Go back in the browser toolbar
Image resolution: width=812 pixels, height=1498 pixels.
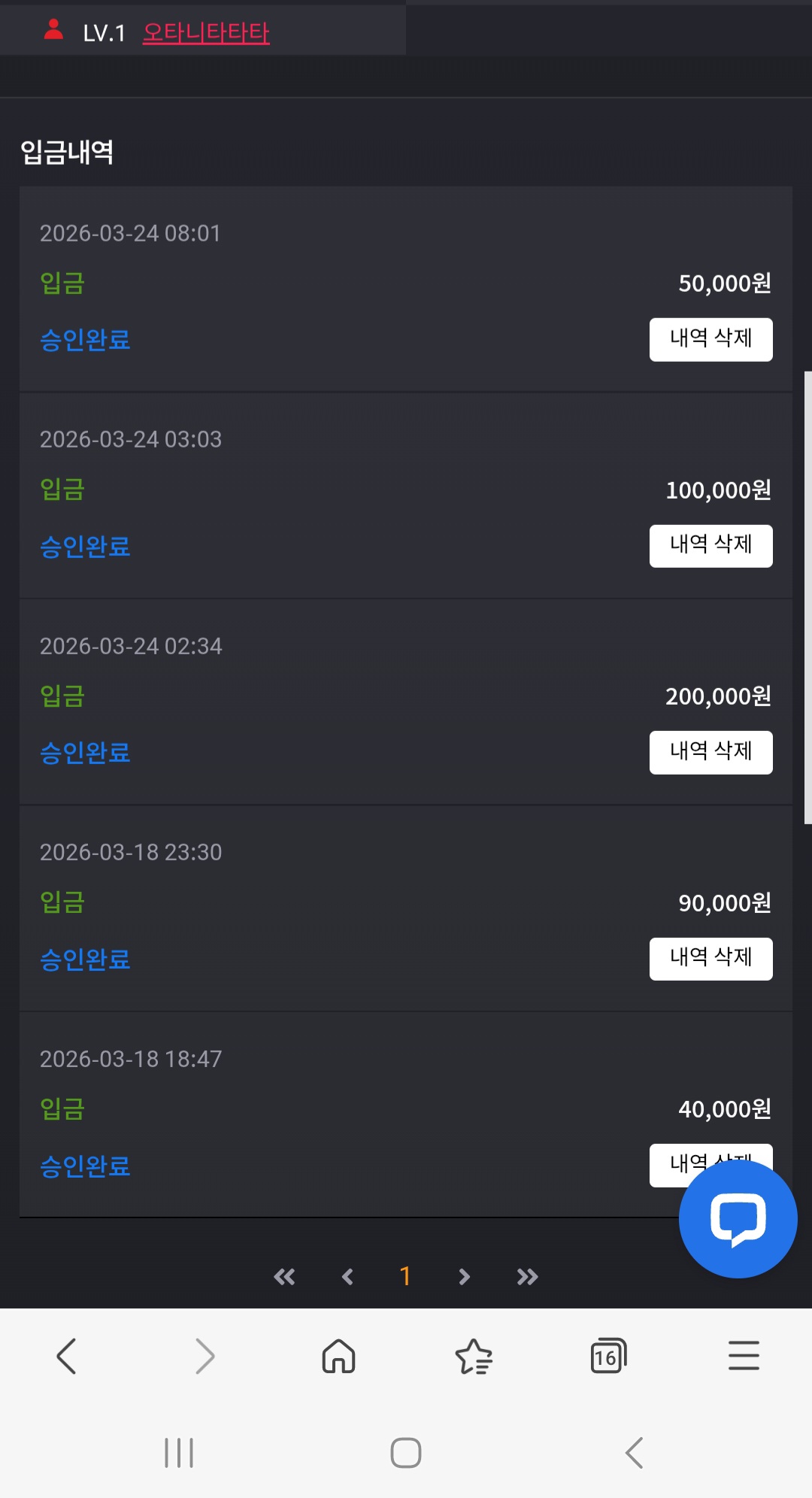tap(67, 1357)
